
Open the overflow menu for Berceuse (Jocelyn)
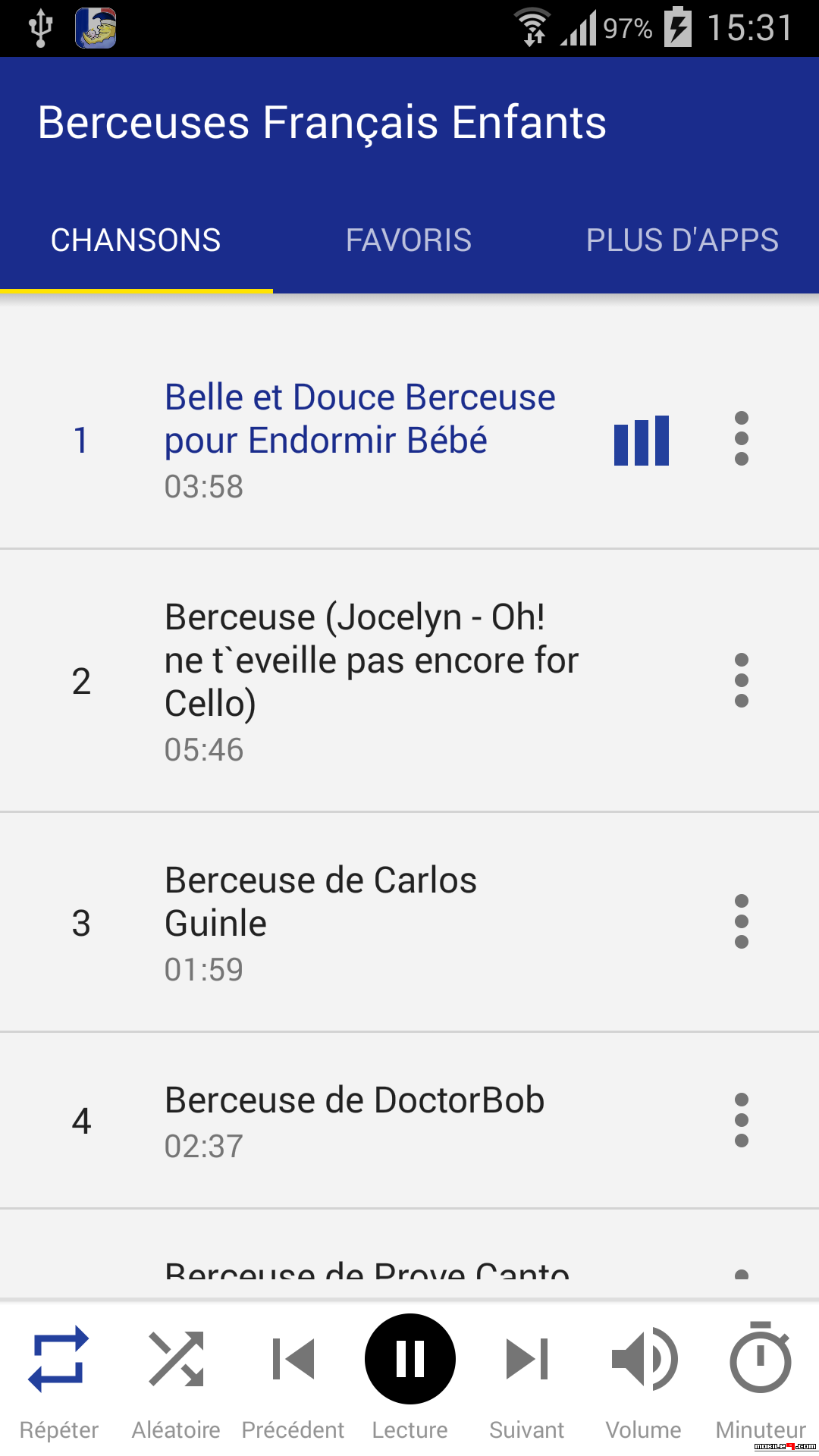(x=742, y=680)
